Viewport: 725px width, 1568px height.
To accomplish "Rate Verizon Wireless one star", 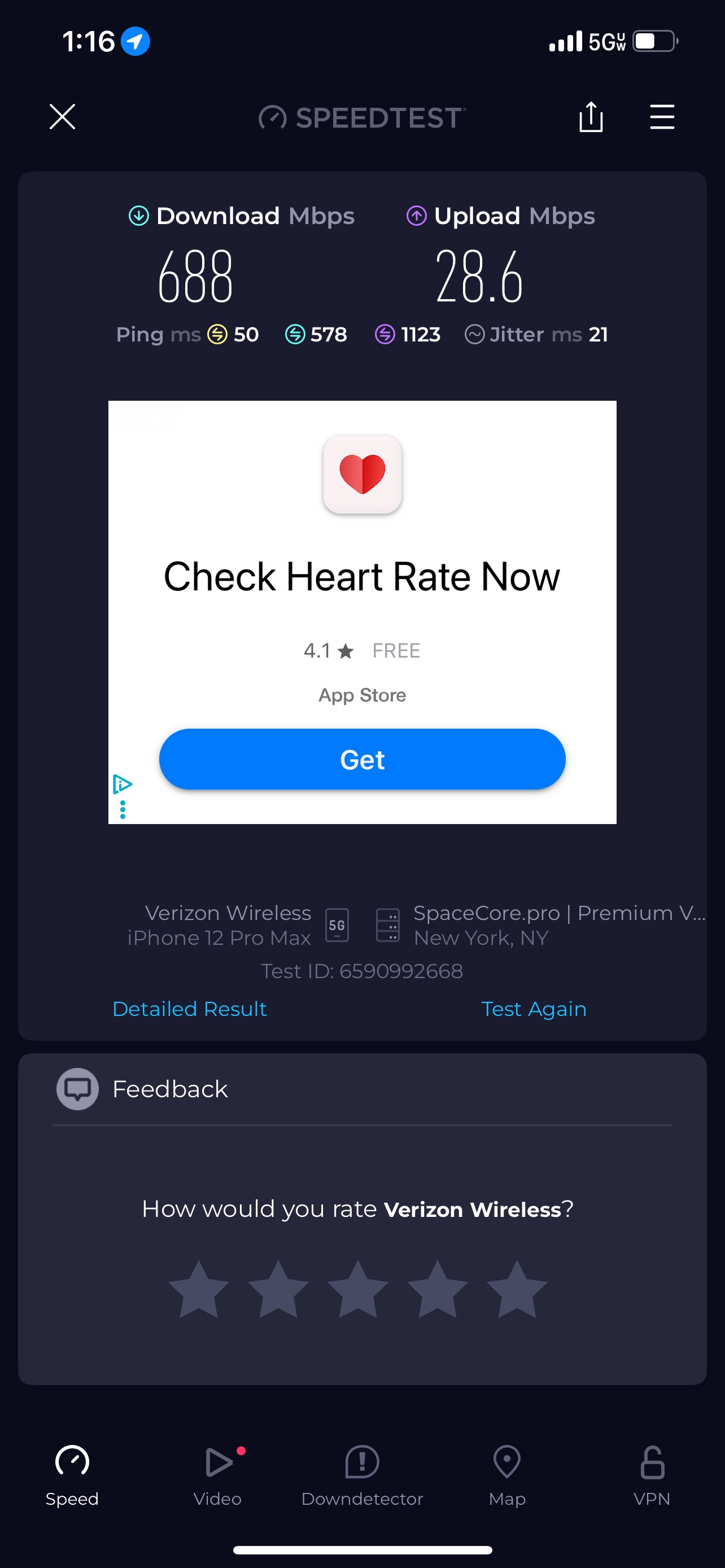I will (198, 1289).
